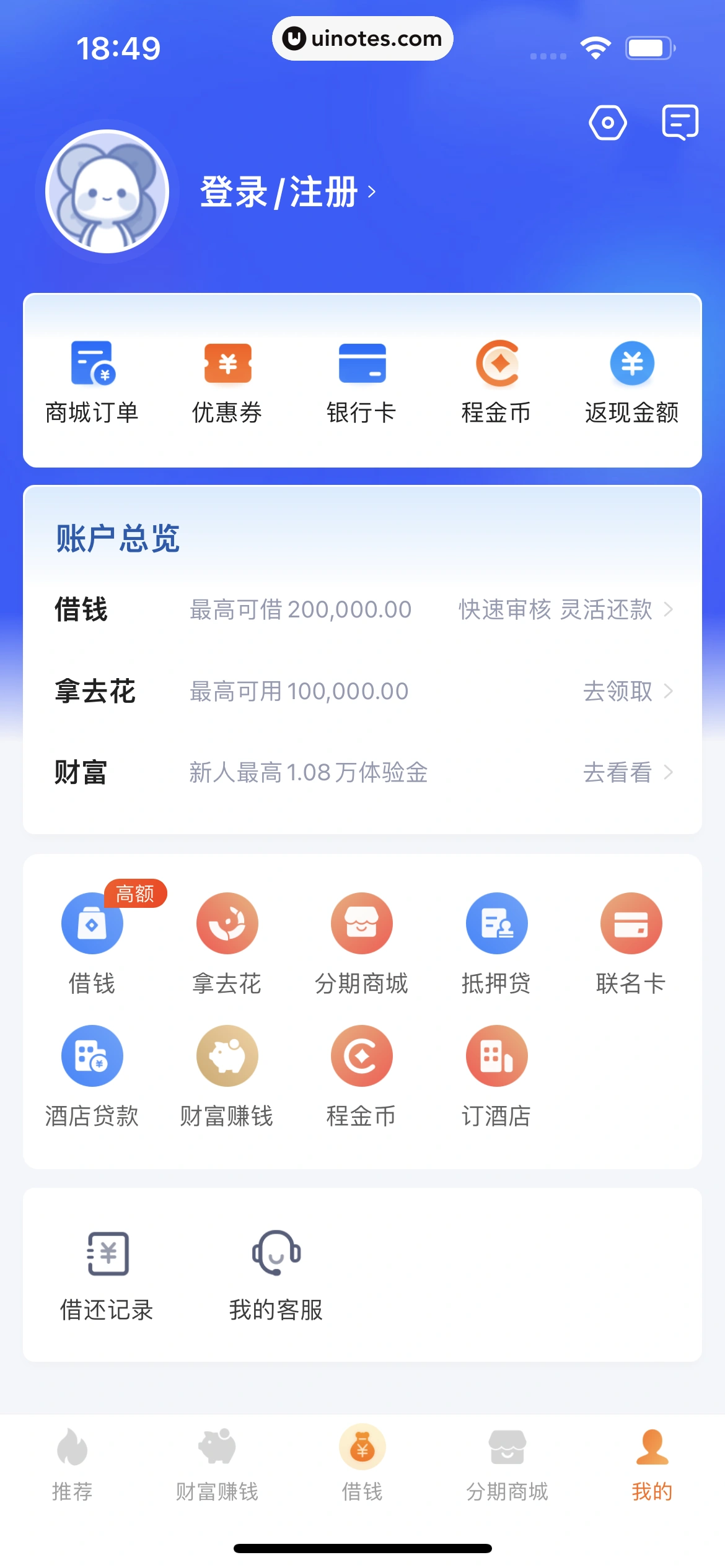Go to the 分期商城 bottom tab
The image size is (725, 1568).
[507, 1464]
